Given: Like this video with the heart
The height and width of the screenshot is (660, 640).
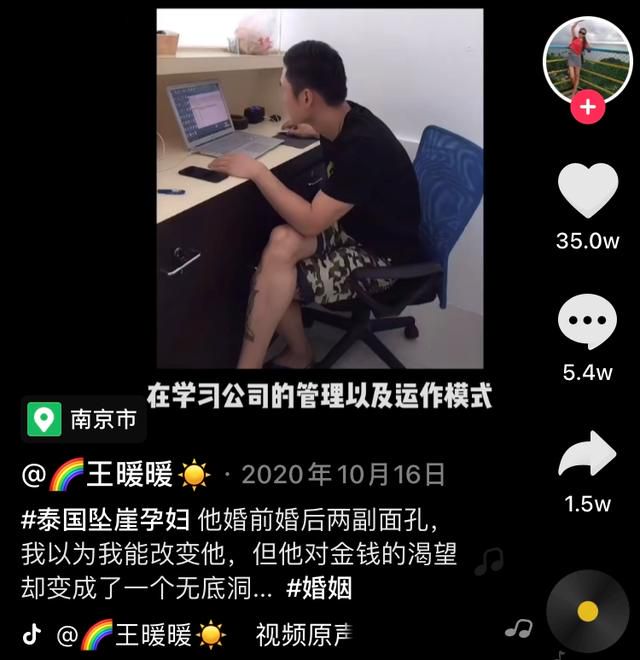Looking at the screenshot, I should [587, 190].
